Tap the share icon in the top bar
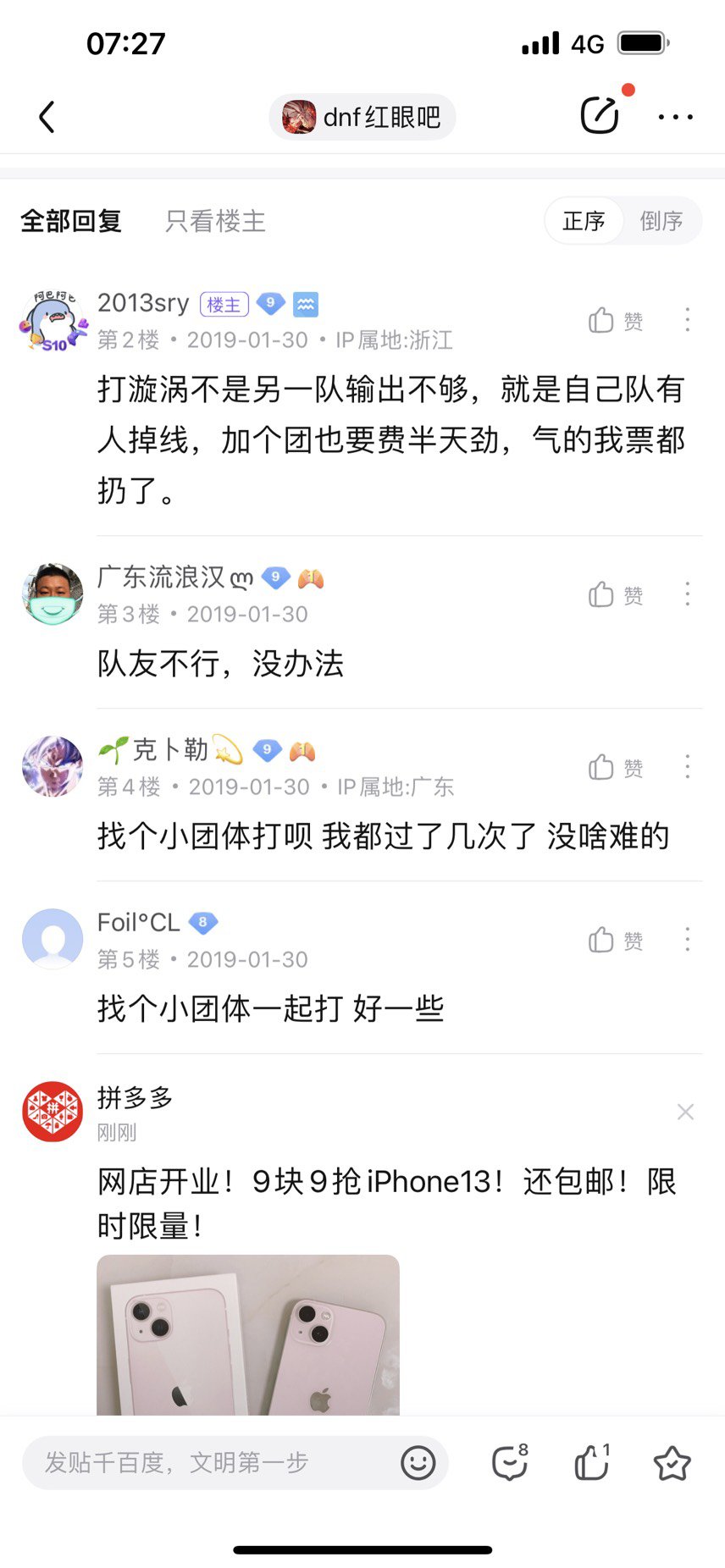Image resolution: width=725 pixels, height=1568 pixels. coord(600,115)
